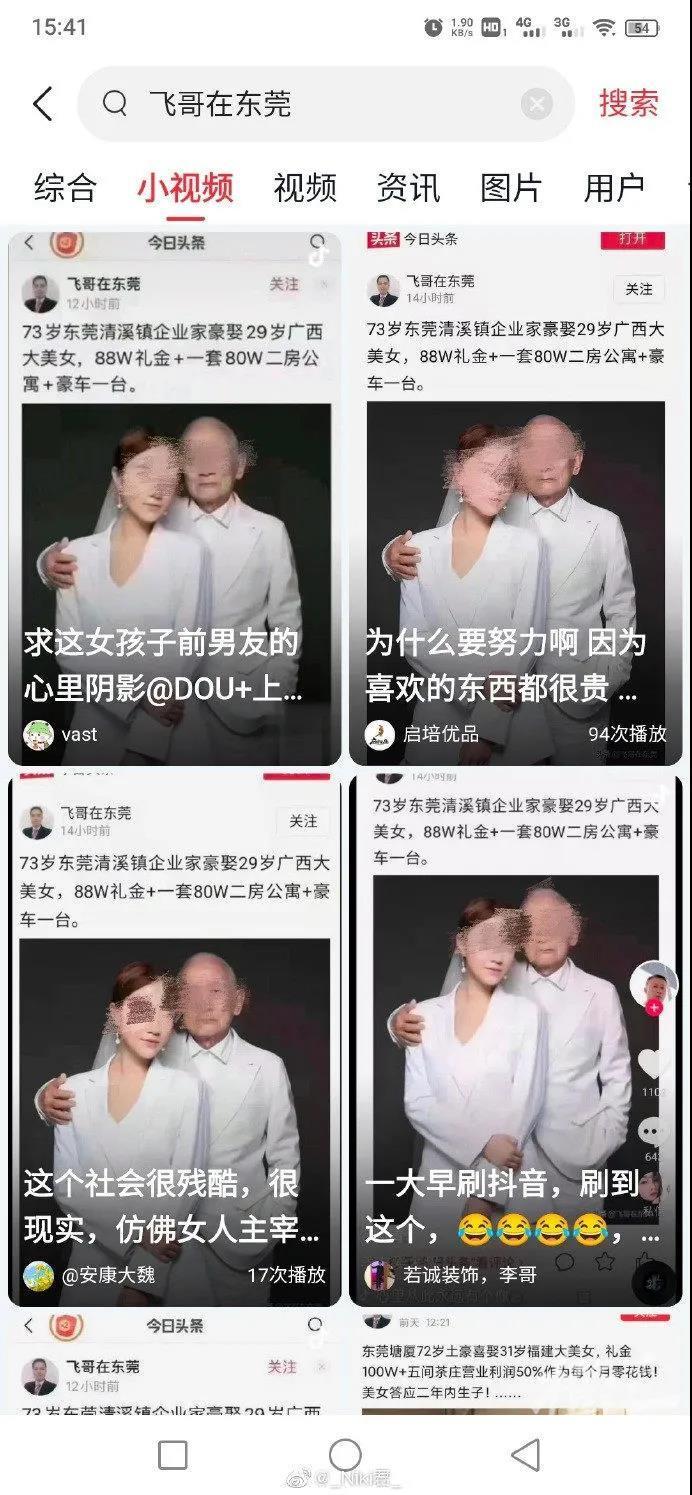Clear the search query text
The image size is (692, 1495).
tap(537, 104)
